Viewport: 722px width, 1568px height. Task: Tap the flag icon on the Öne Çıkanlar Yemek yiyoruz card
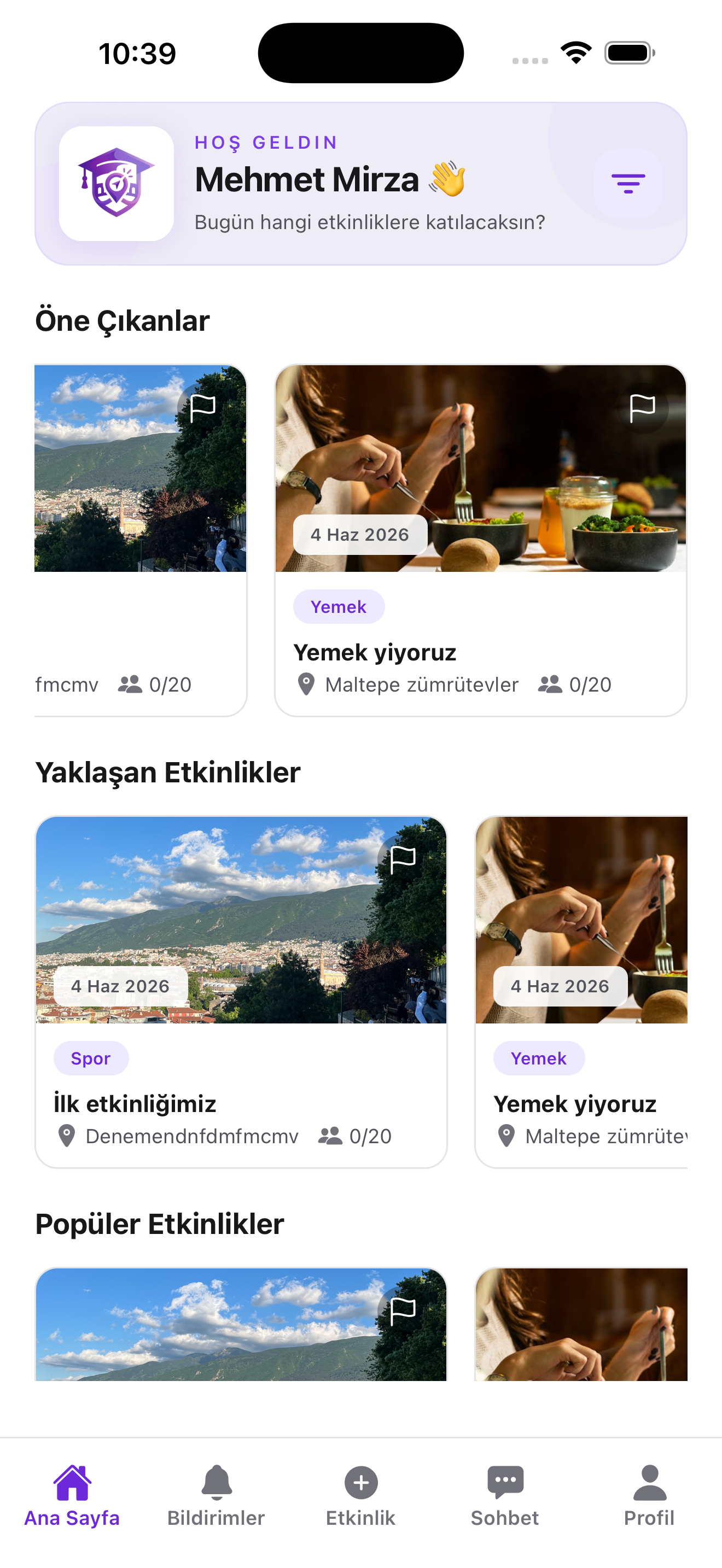642,407
